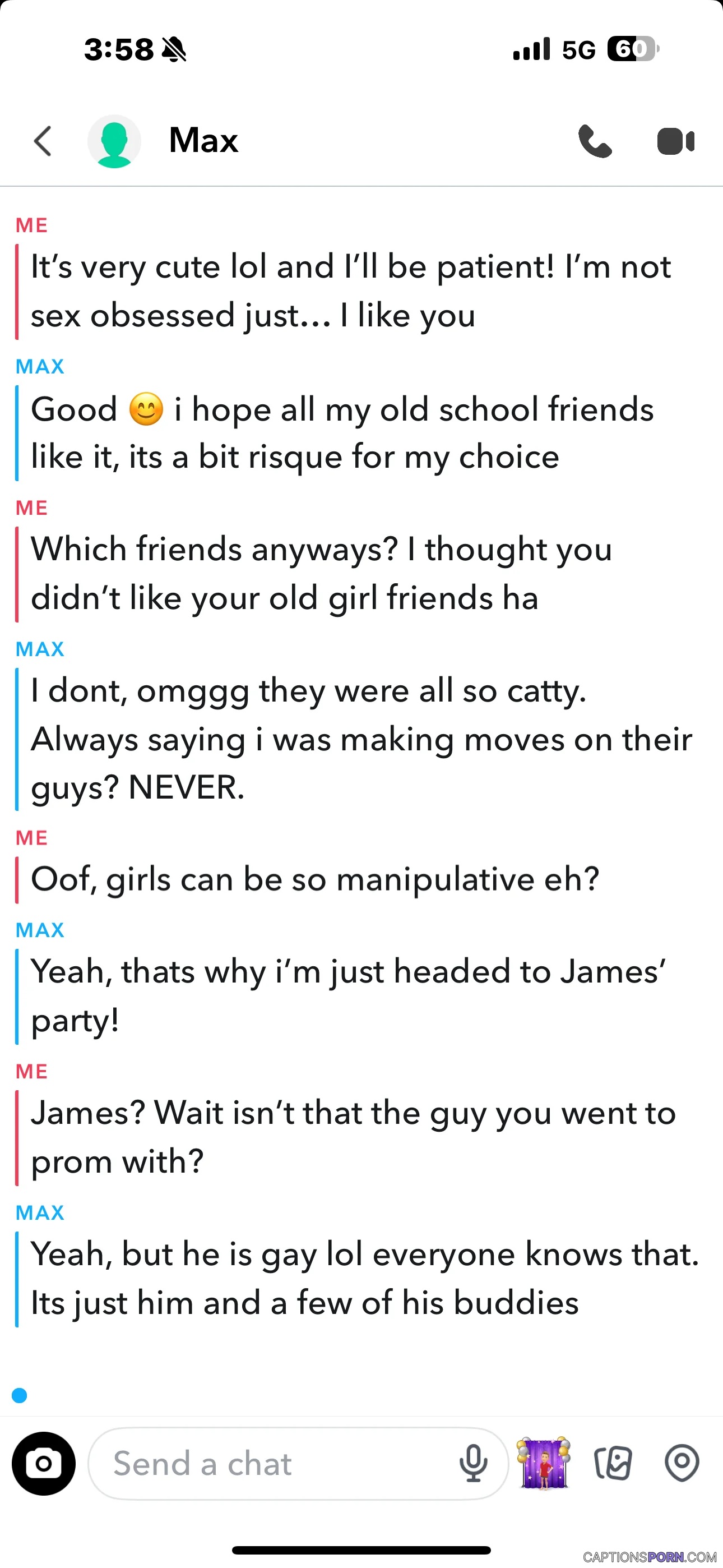The height and width of the screenshot is (1568, 723).
Task: Open the camera from the chat bar
Action: (44, 1463)
